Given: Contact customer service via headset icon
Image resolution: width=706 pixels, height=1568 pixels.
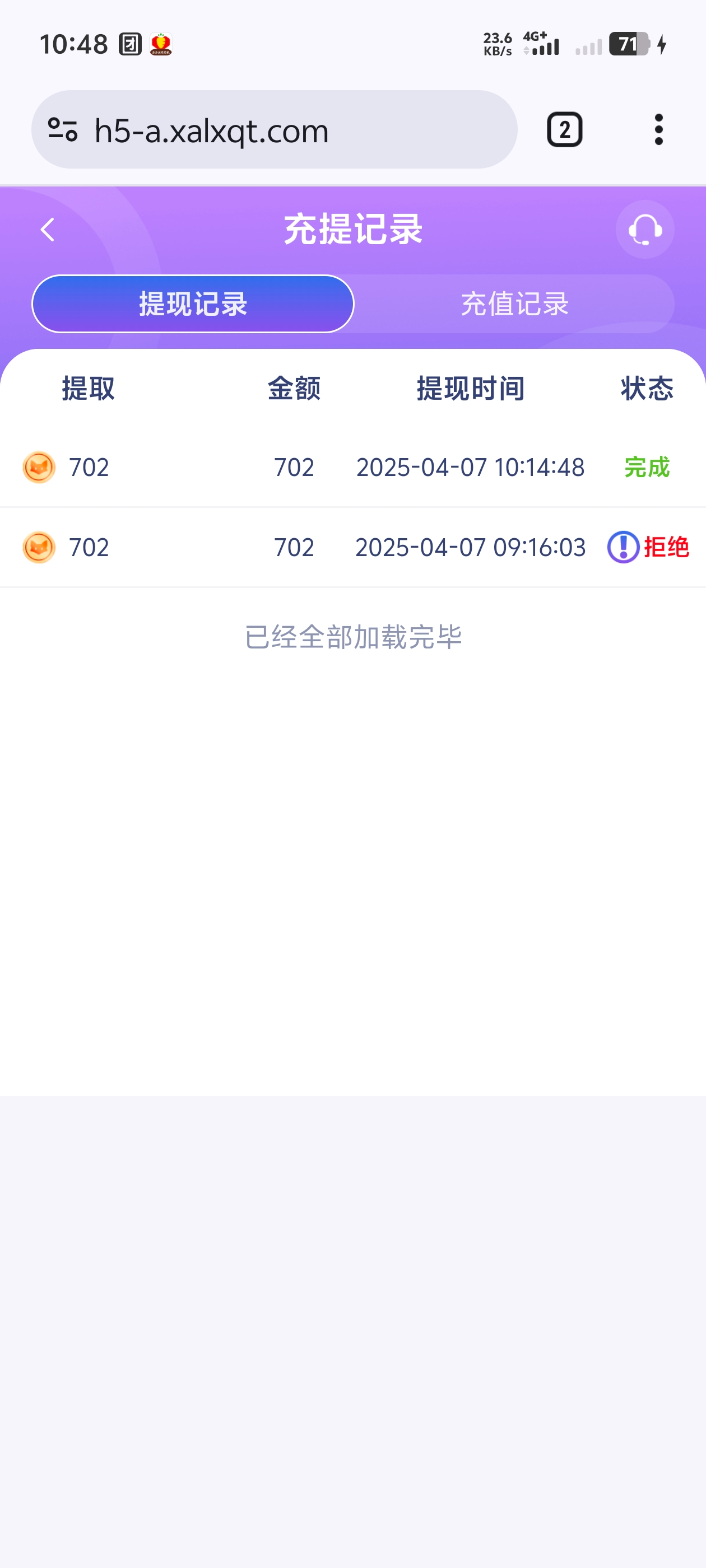Looking at the screenshot, I should point(644,230).
